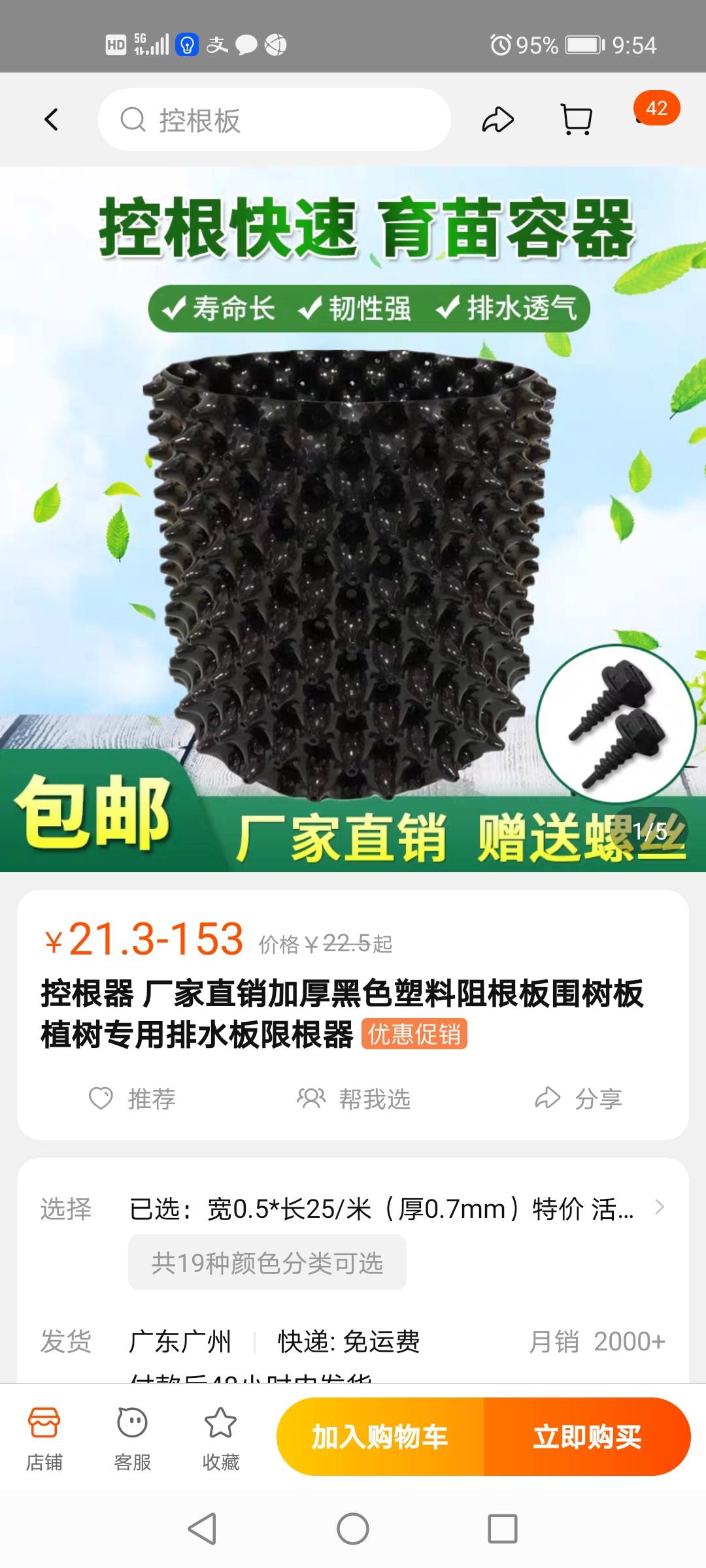
Task: Open the 选择 specification row
Action: (x=353, y=1209)
